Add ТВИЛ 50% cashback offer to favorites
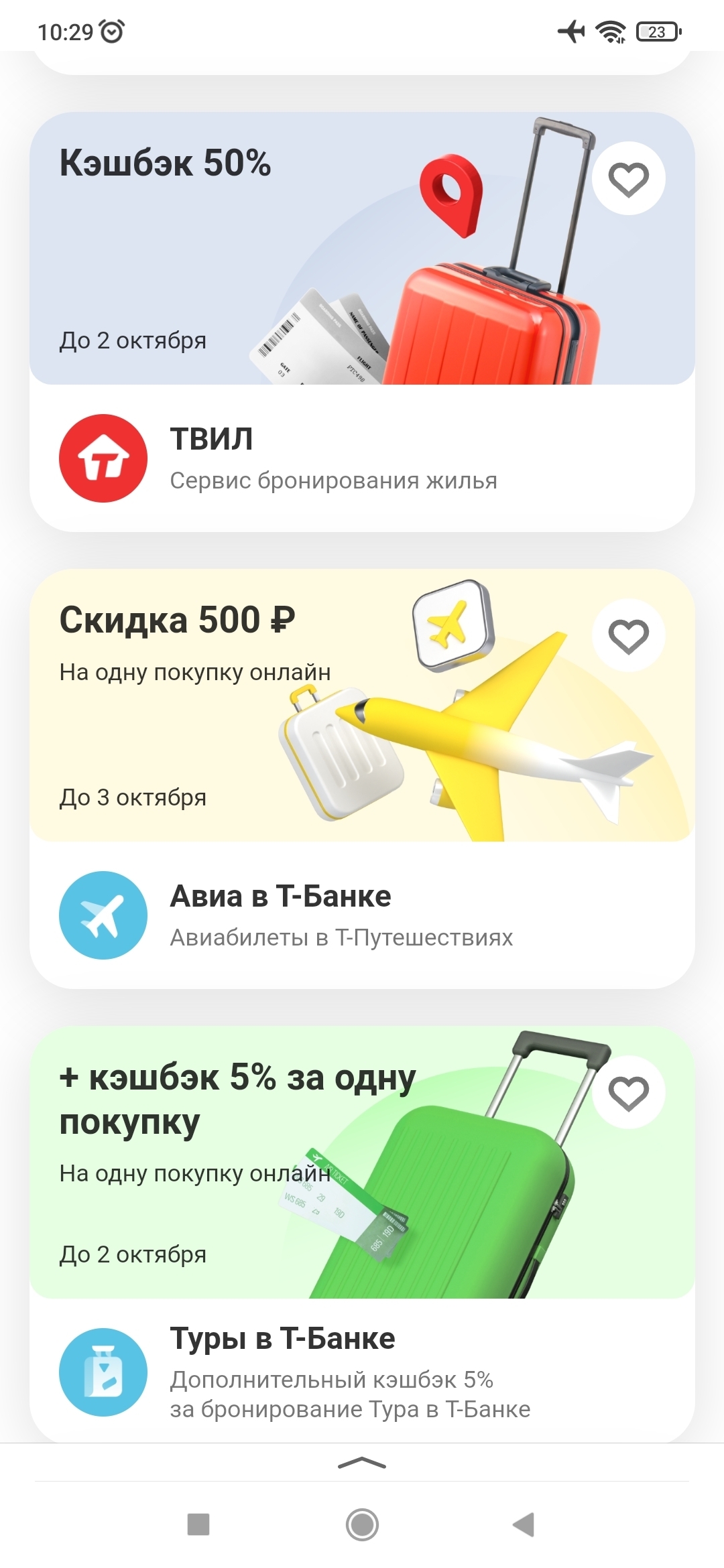The height and width of the screenshot is (1568, 724). [x=628, y=179]
